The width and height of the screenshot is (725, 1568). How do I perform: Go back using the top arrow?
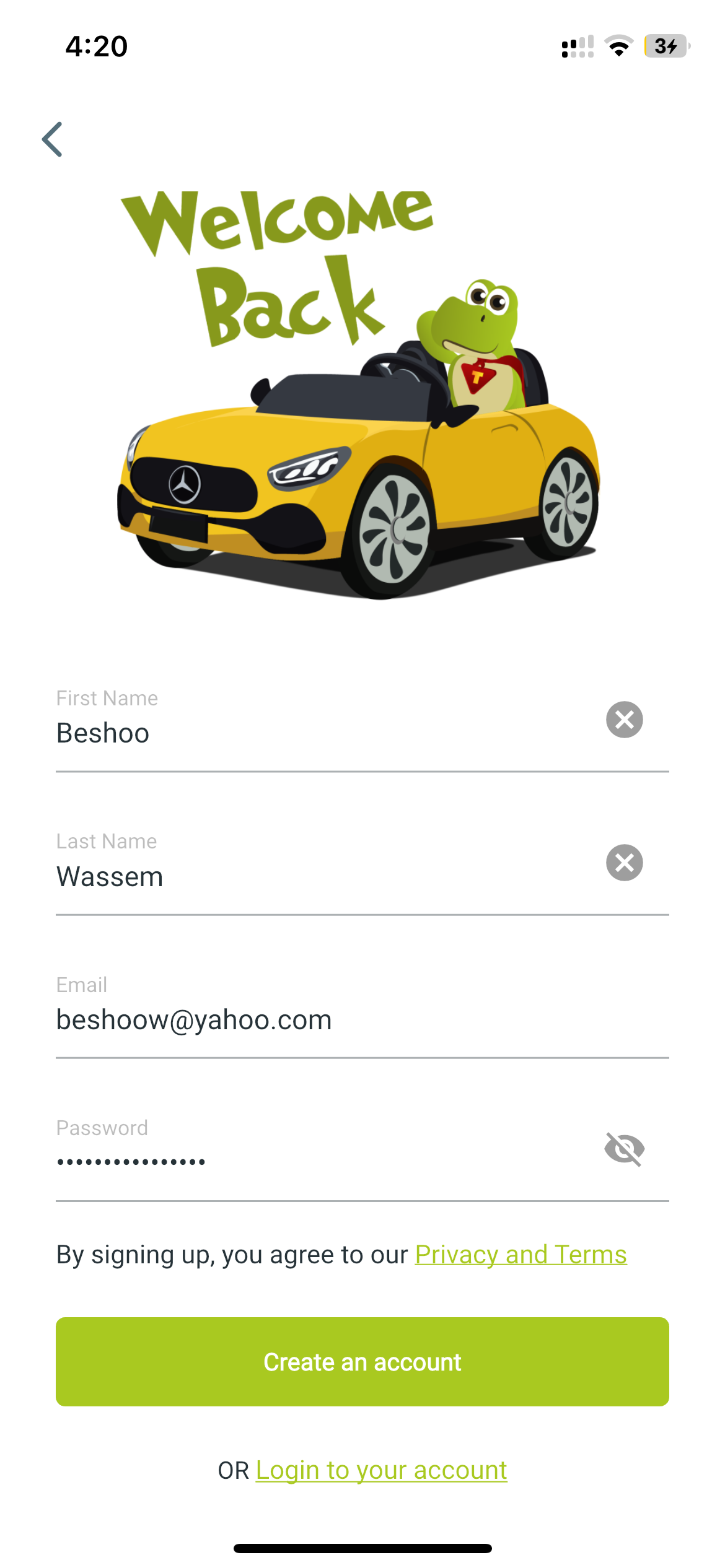(53, 139)
